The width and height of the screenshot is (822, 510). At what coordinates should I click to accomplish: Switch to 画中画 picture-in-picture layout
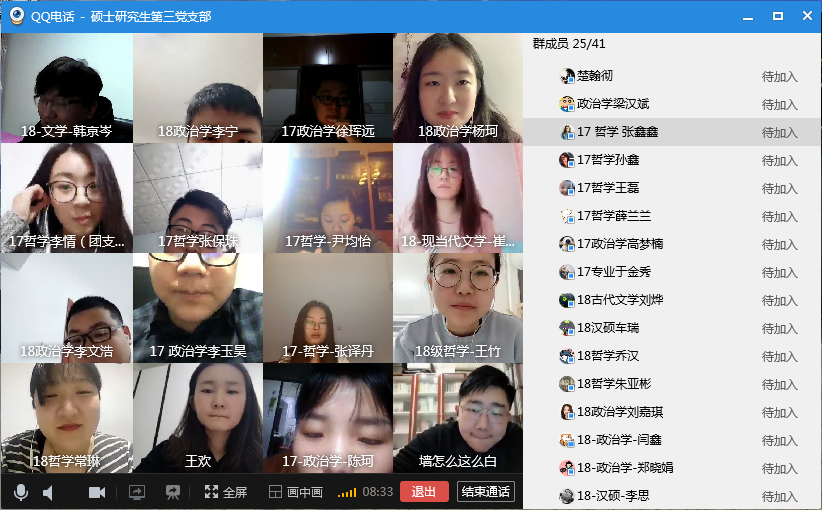(x=296, y=492)
